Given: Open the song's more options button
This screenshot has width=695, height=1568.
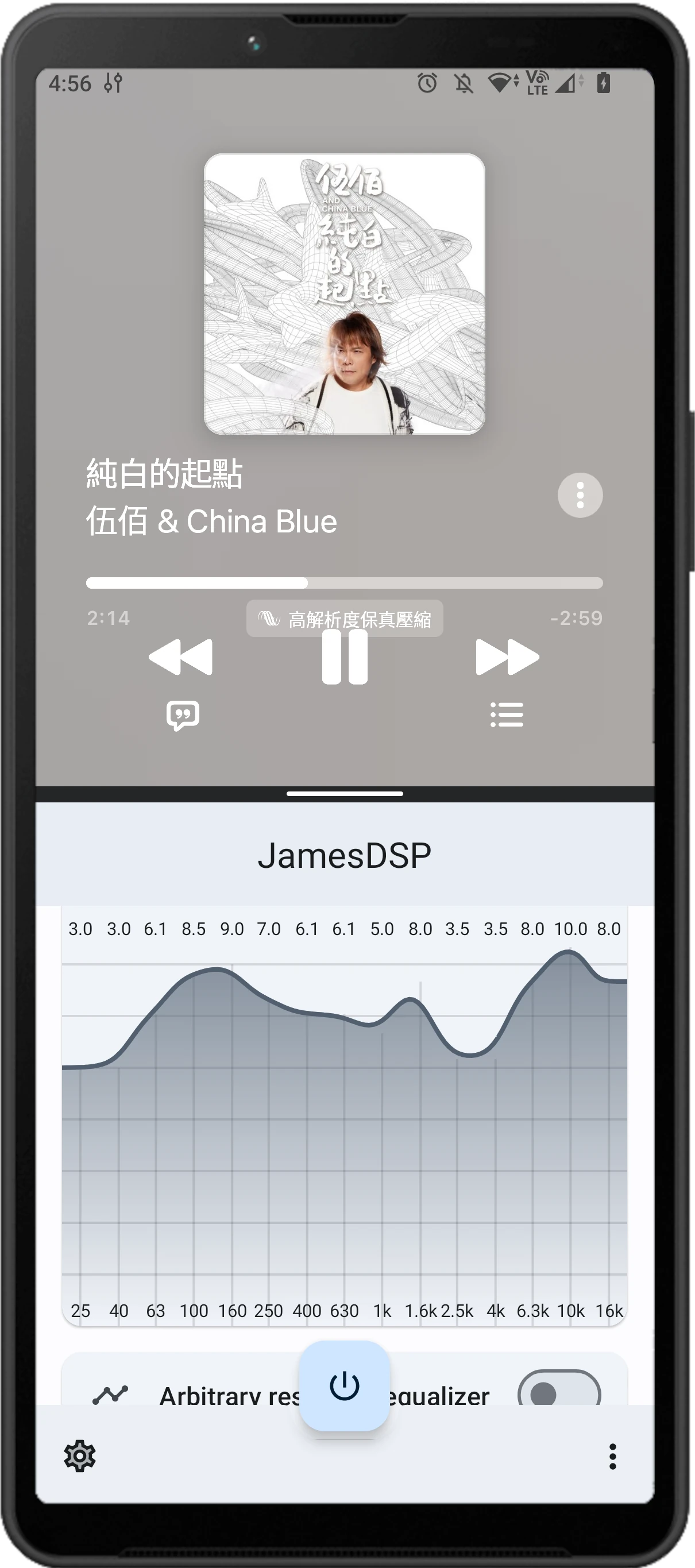Looking at the screenshot, I should point(580,496).
